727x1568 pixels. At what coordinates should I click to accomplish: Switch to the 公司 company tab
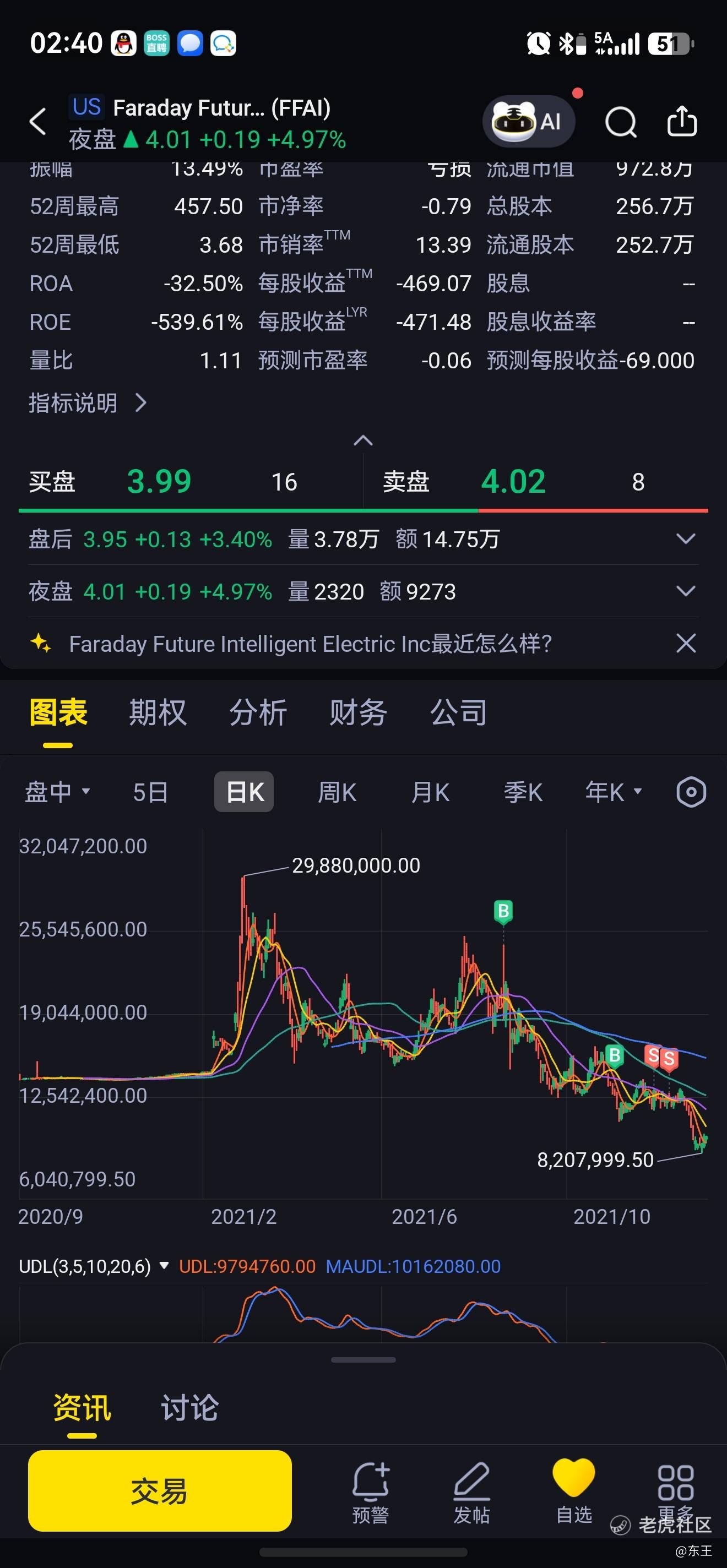458,712
